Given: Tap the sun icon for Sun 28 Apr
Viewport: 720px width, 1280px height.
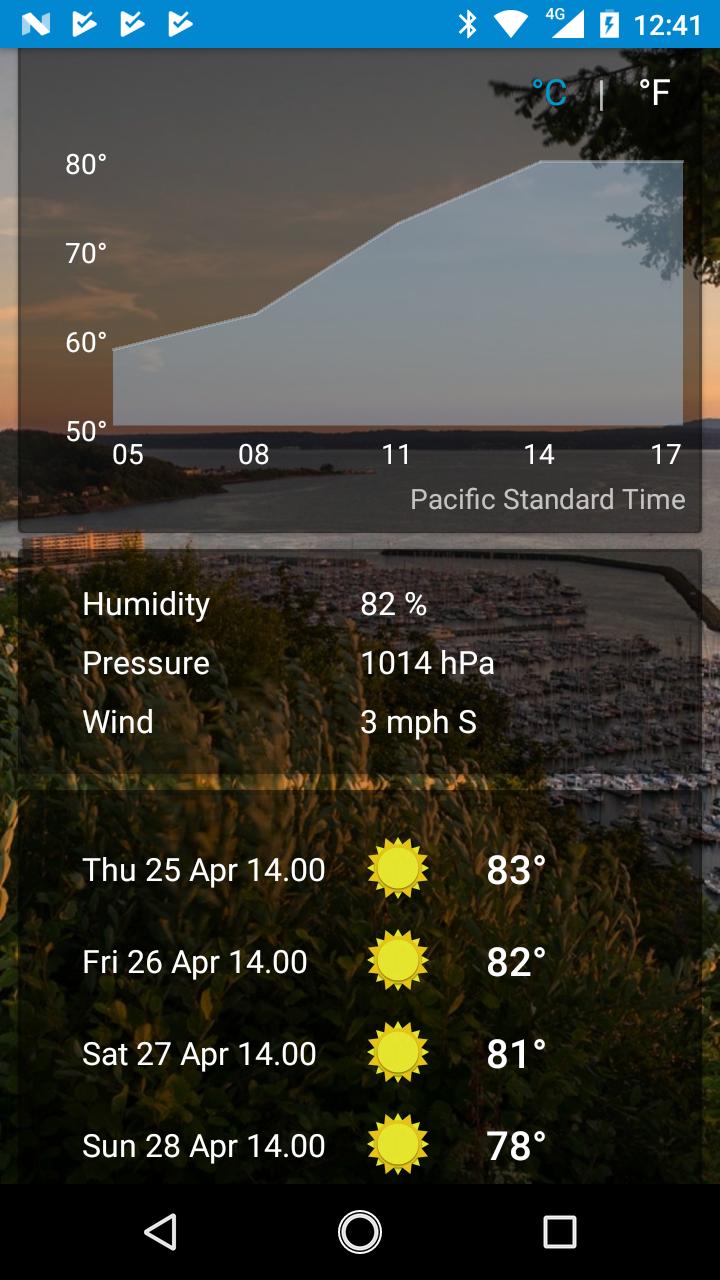Looking at the screenshot, I should point(396,1145).
